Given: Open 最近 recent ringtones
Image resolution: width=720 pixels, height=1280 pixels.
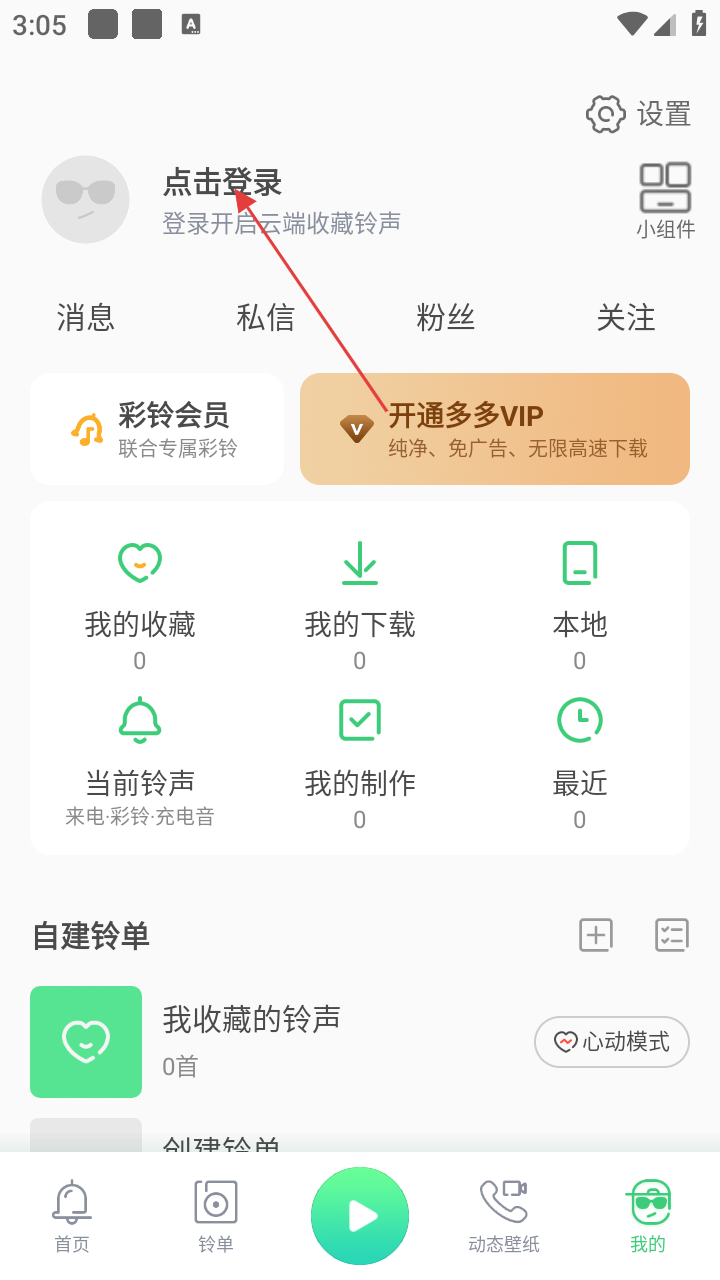Looking at the screenshot, I should click(x=580, y=762).
